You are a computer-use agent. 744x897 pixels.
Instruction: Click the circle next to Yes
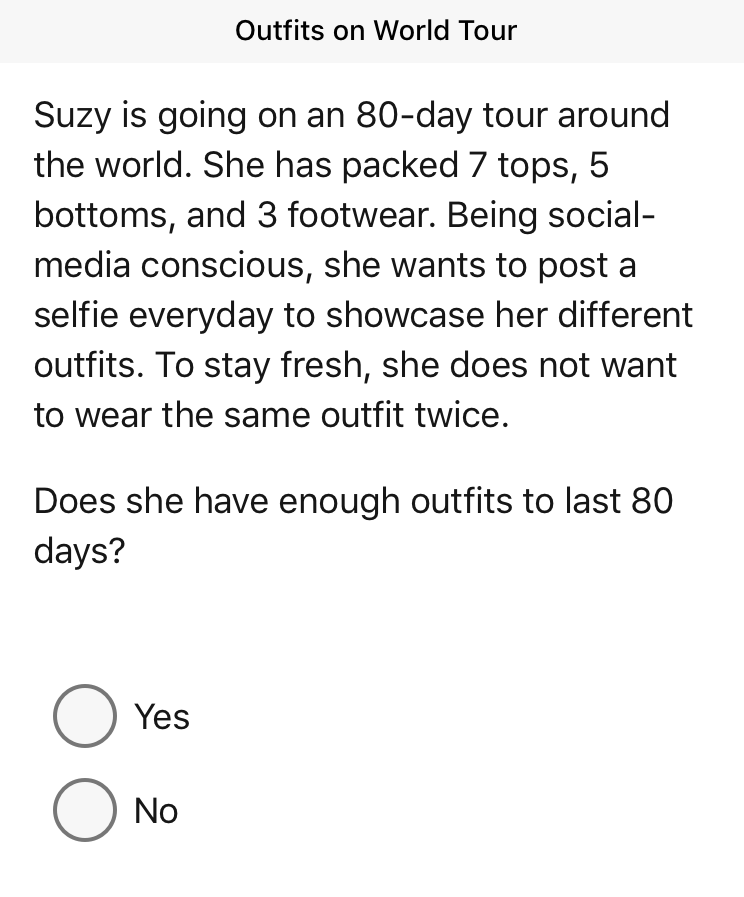click(x=85, y=715)
